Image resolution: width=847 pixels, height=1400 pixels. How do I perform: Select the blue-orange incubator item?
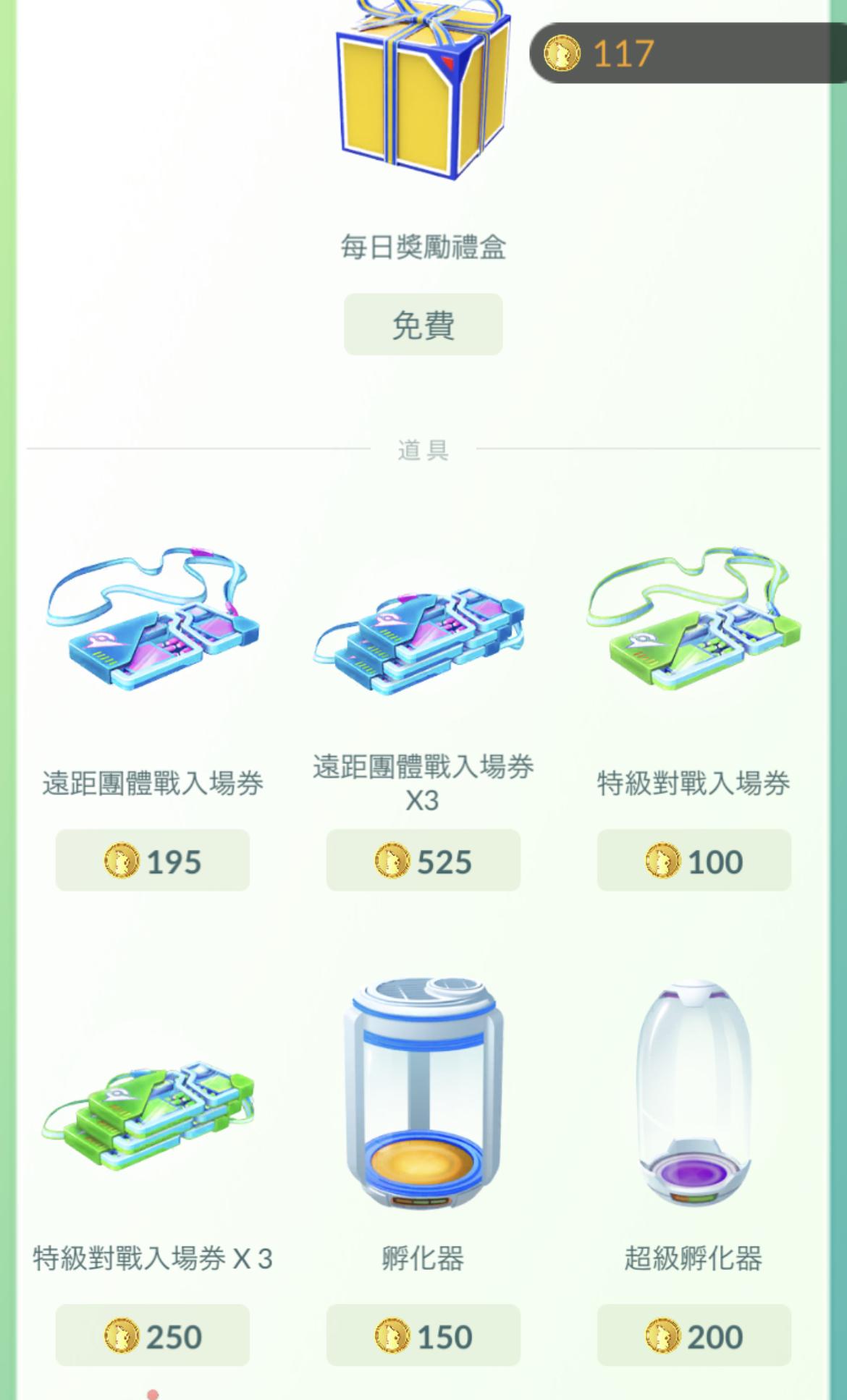pyautogui.click(x=423, y=1093)
